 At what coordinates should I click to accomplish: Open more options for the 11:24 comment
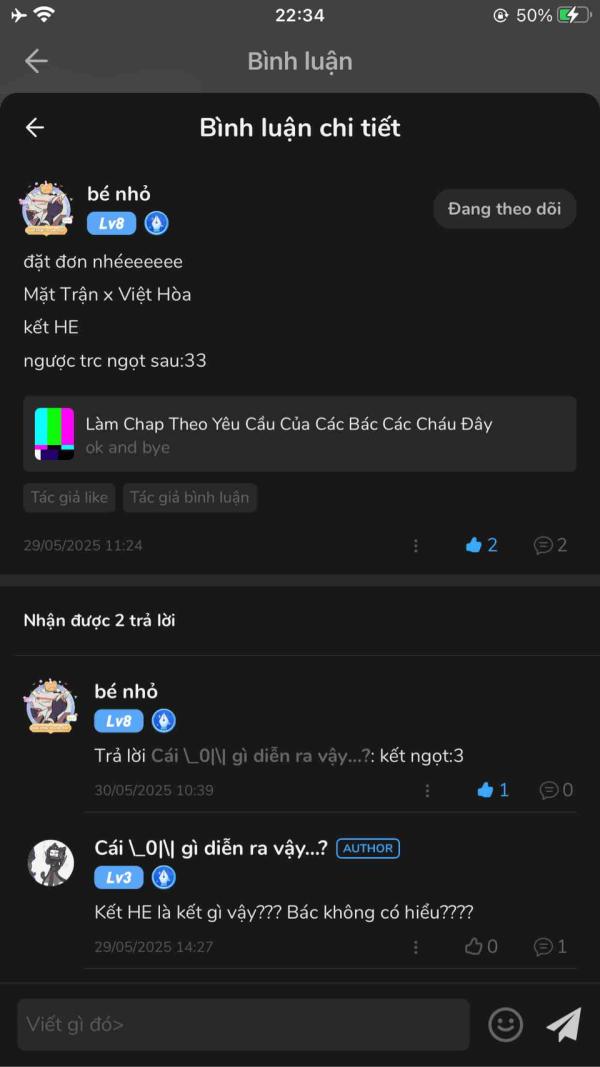[416, 546]
